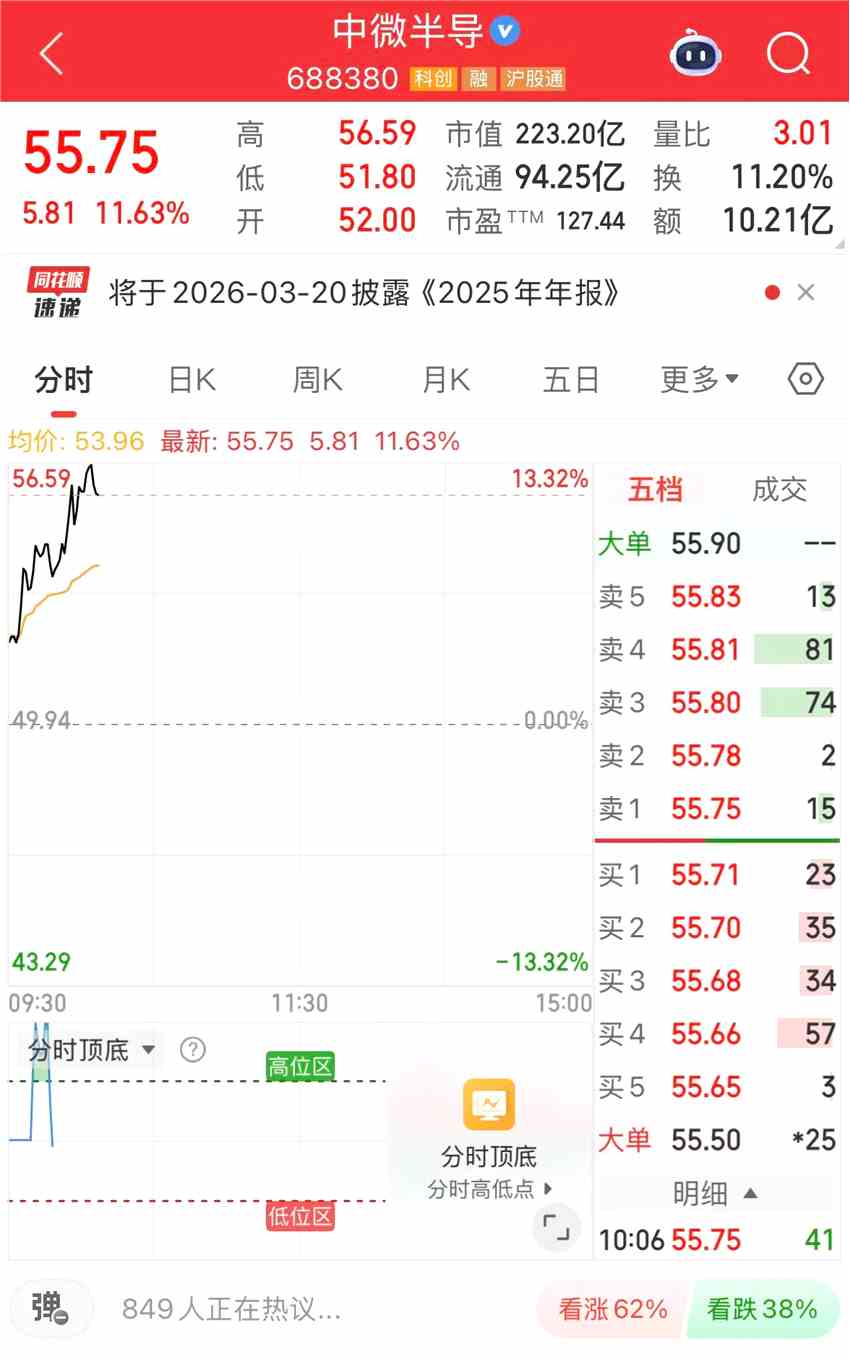Open the robot assistant icon

(x=696, y=53)
